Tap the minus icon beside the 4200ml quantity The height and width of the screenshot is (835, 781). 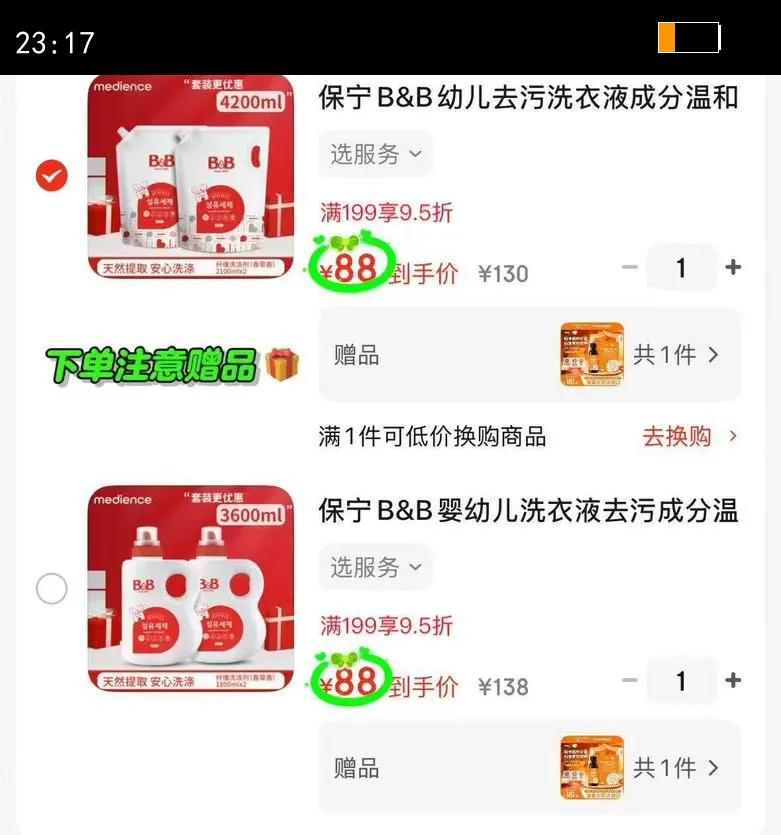tap(629, 267)
